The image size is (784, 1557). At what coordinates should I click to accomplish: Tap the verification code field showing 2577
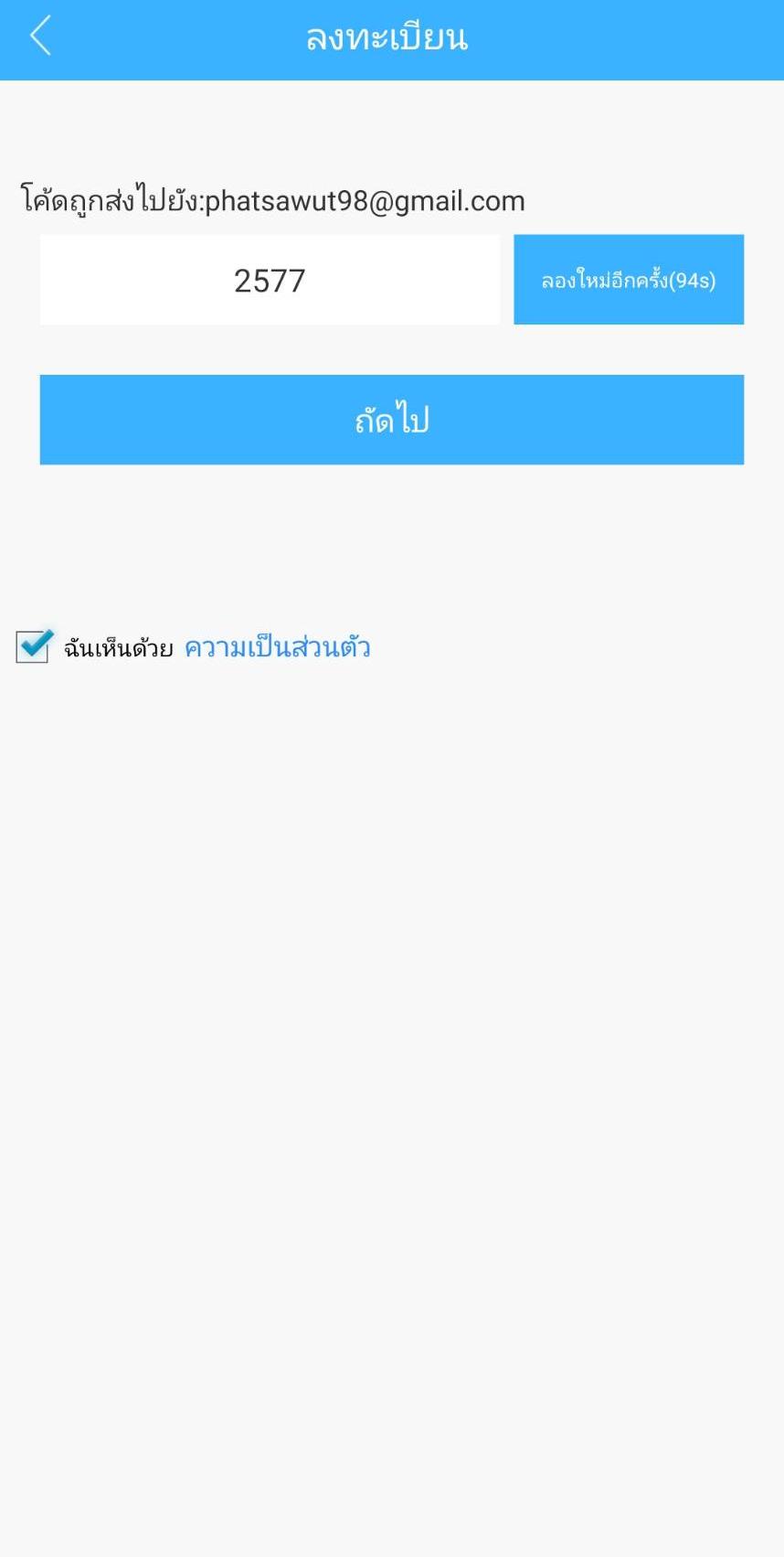click(x=270, y=280)
